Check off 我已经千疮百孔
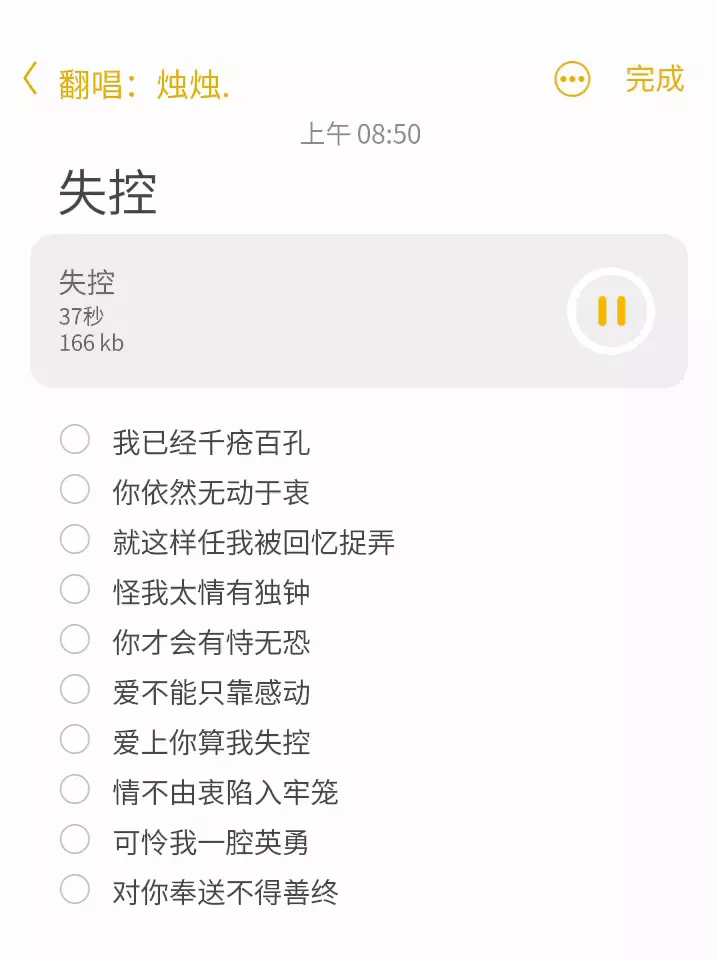Viewport: 718px width, 960px height. (x=75, y=440)
